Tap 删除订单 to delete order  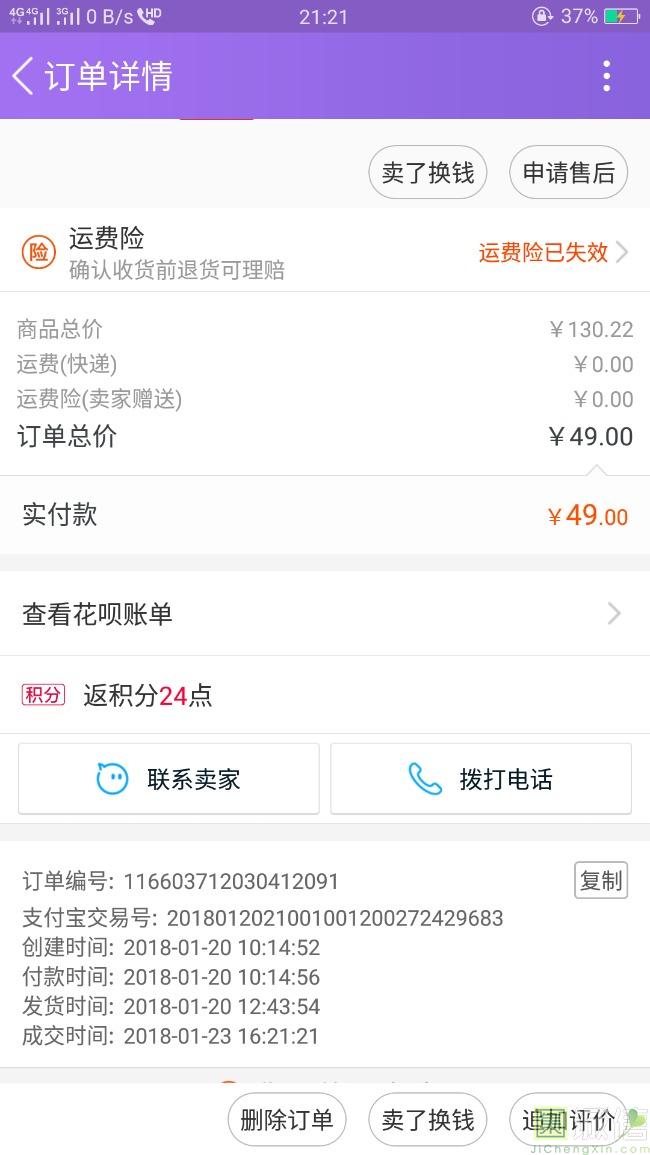pos(287,1120)
